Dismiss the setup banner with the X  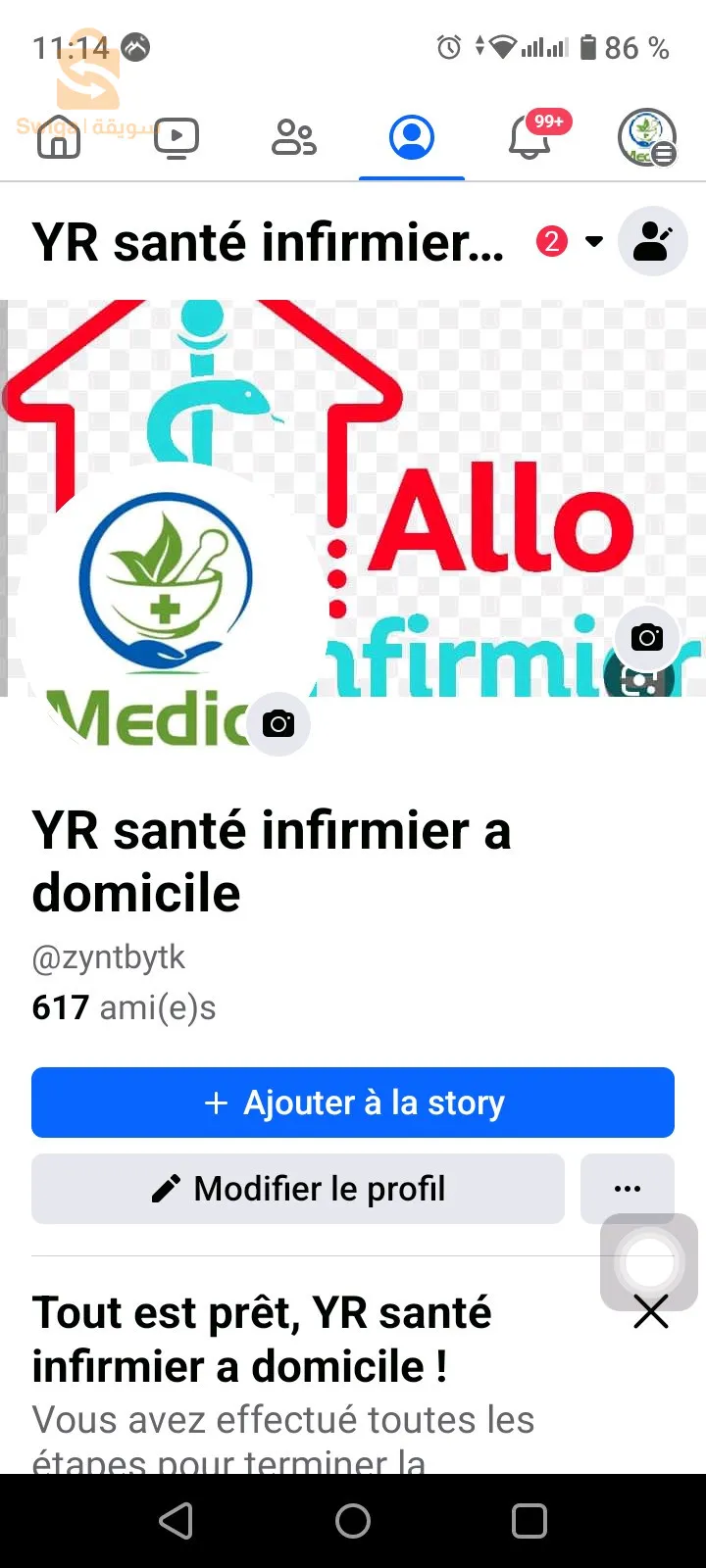point(650,1311)
